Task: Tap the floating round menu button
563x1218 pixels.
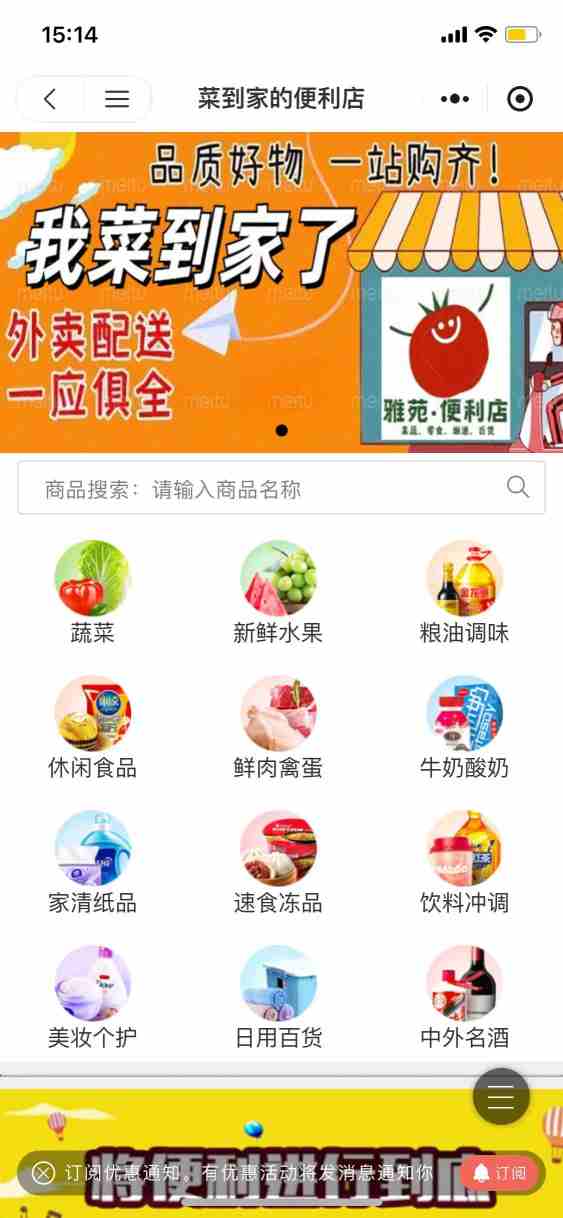Action: 501,1096
